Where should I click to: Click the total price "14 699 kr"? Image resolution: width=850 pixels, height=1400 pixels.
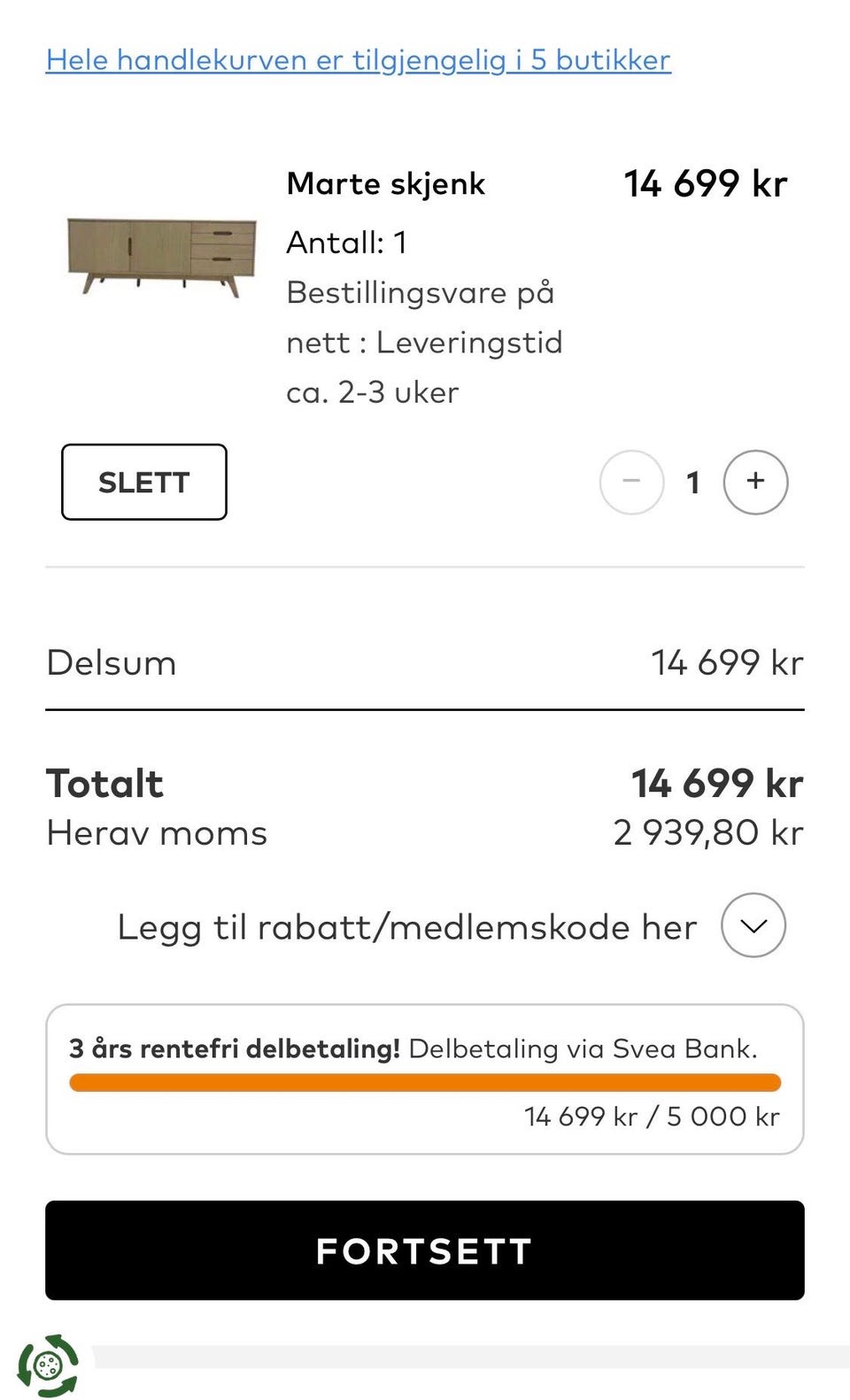[718, 782]
